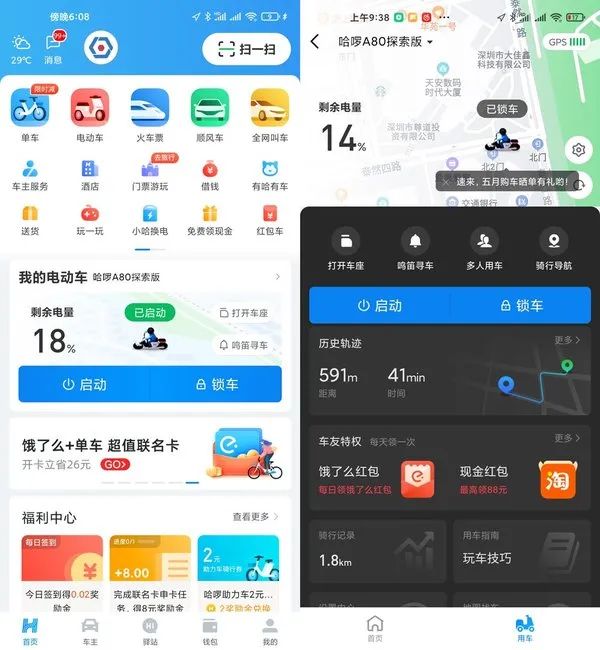Select 单车 bike service
The height and width of the screenshot is (650, 600).
[30, 113]
